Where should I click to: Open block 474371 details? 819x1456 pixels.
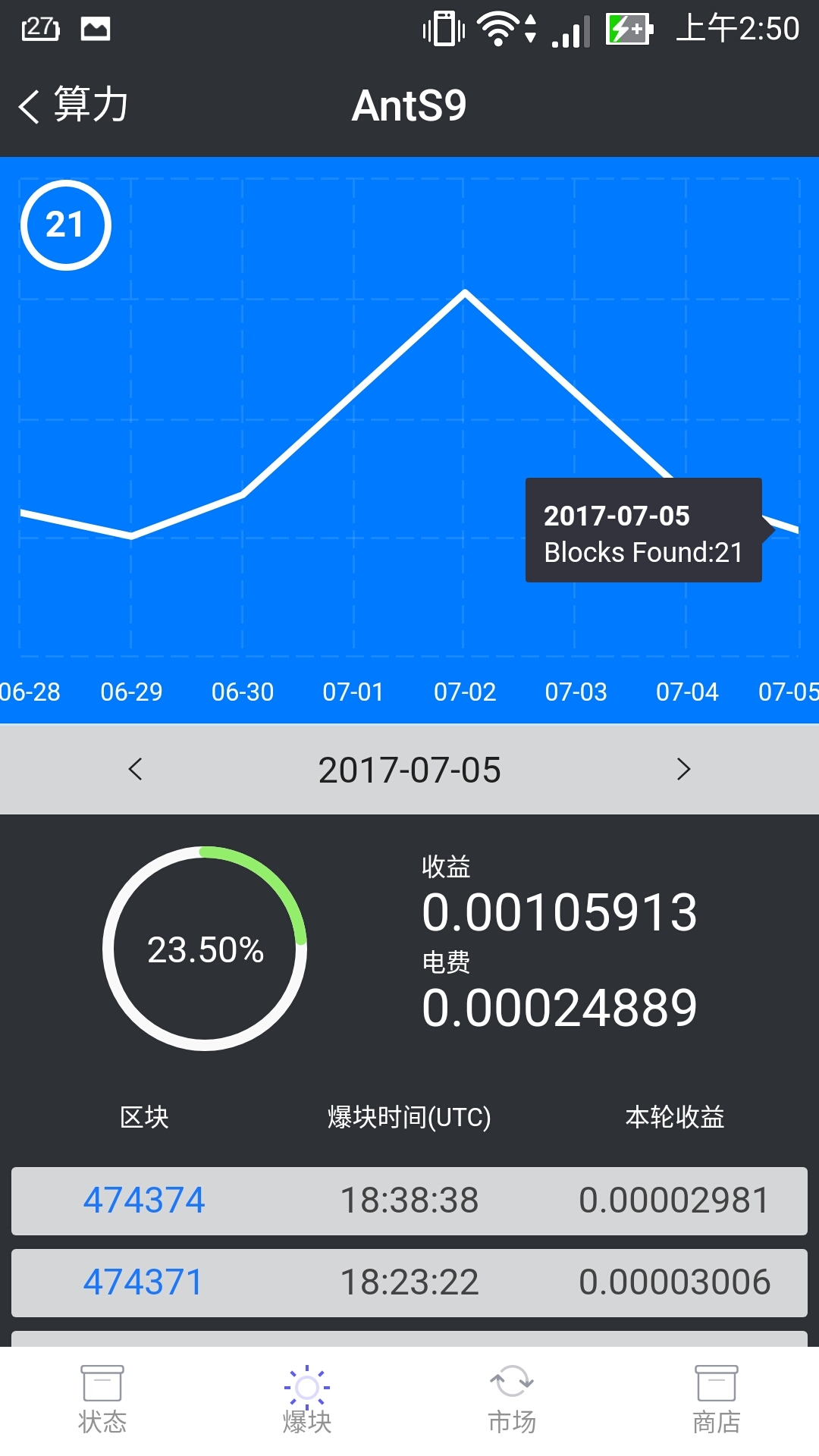(144, 1282)
